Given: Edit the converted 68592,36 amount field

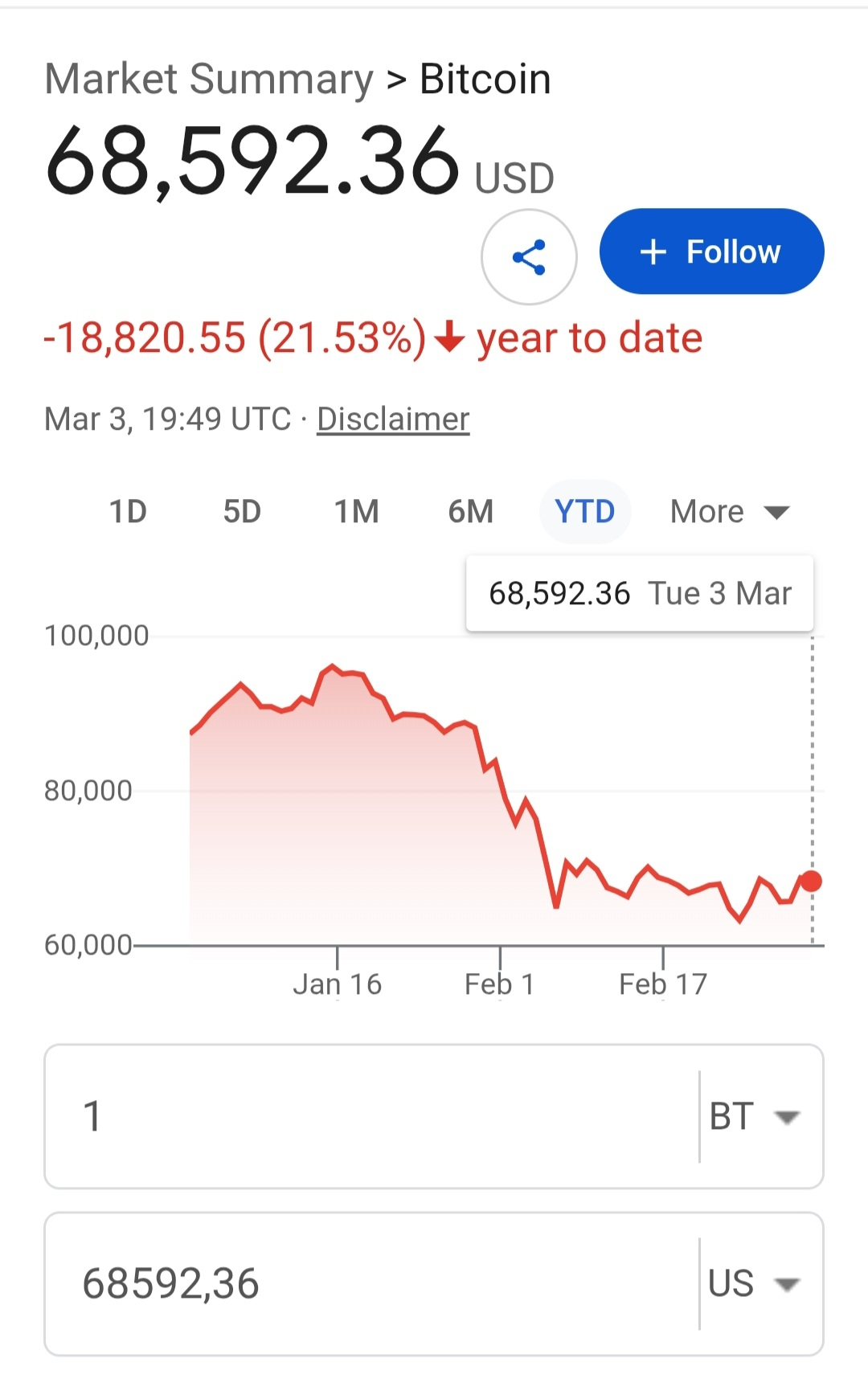Looking at the screenshot, I should [x=370, y=1283].
